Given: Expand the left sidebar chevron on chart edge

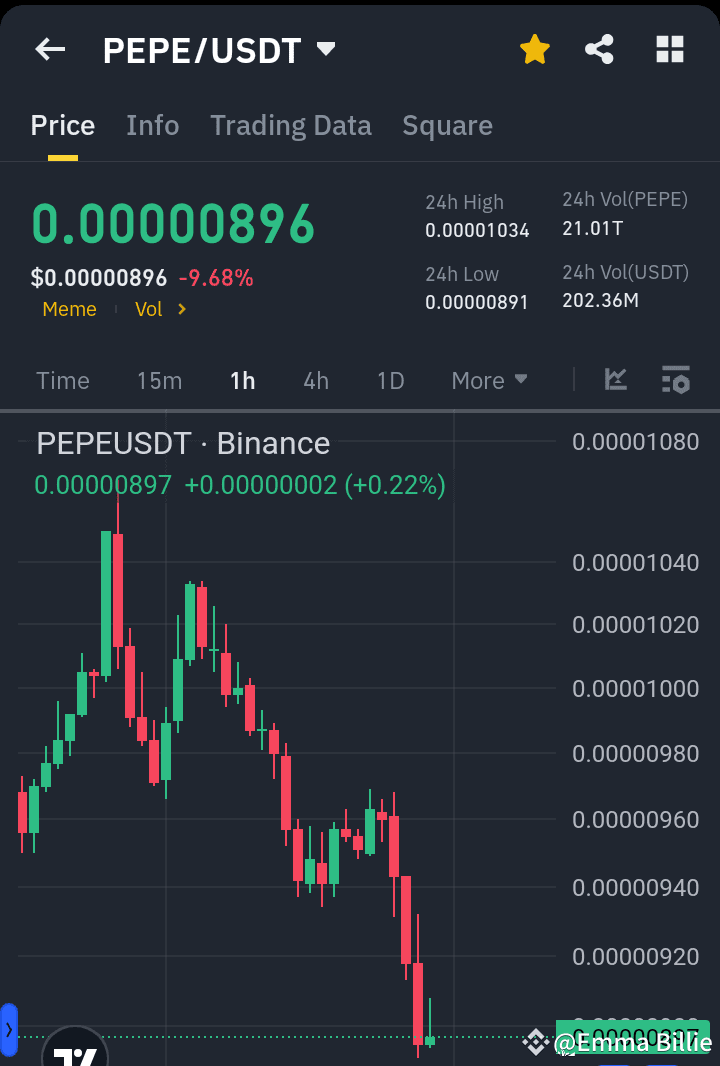Looking at the screenshot, I should [8, 1030].
